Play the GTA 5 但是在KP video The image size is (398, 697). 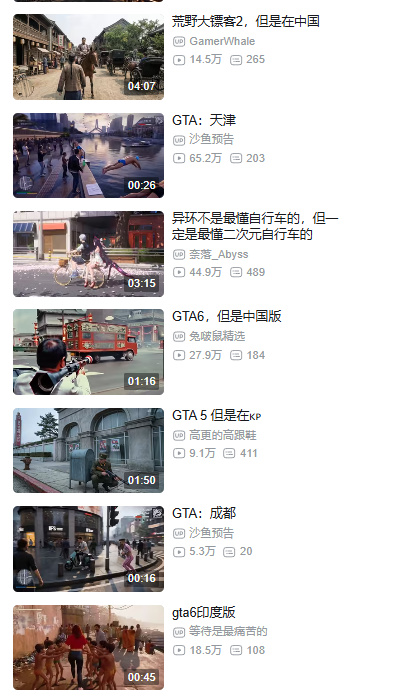[217, 415]
